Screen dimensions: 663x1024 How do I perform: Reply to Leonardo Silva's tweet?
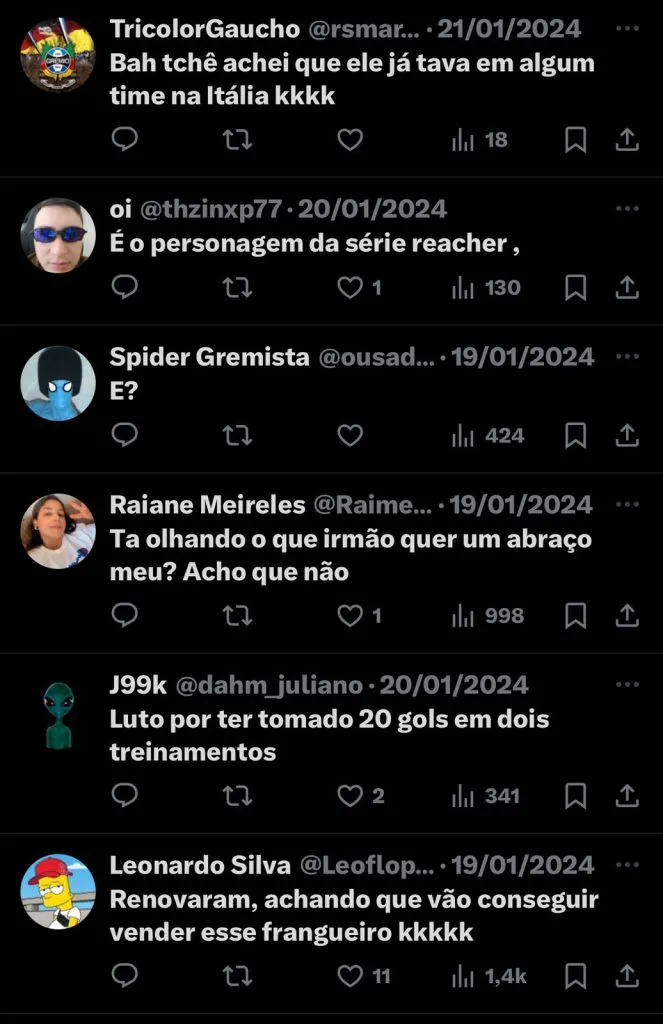124,976
